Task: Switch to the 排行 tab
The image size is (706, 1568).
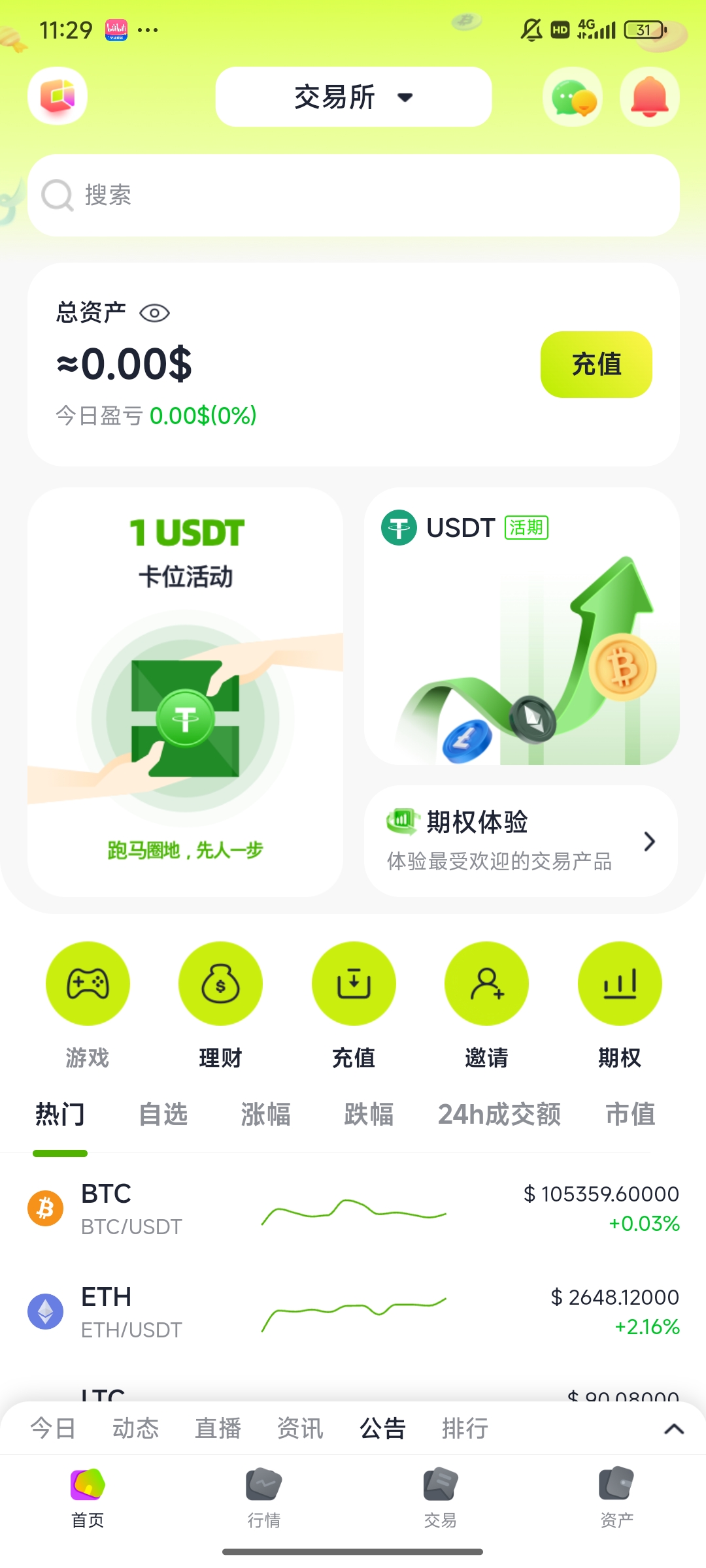Action: point(464,1429)
